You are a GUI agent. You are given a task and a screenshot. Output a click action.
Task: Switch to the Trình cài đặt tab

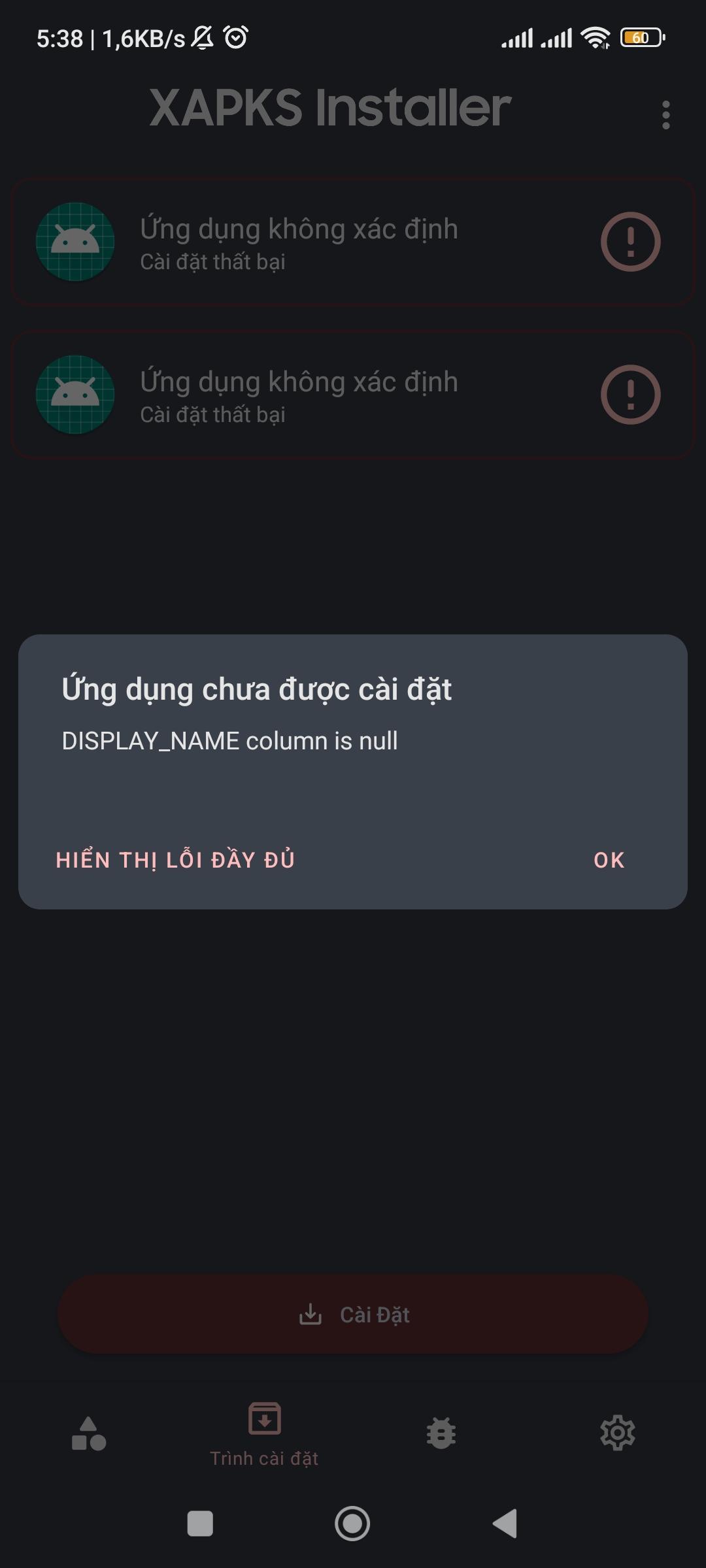(x=265, y=1433)
